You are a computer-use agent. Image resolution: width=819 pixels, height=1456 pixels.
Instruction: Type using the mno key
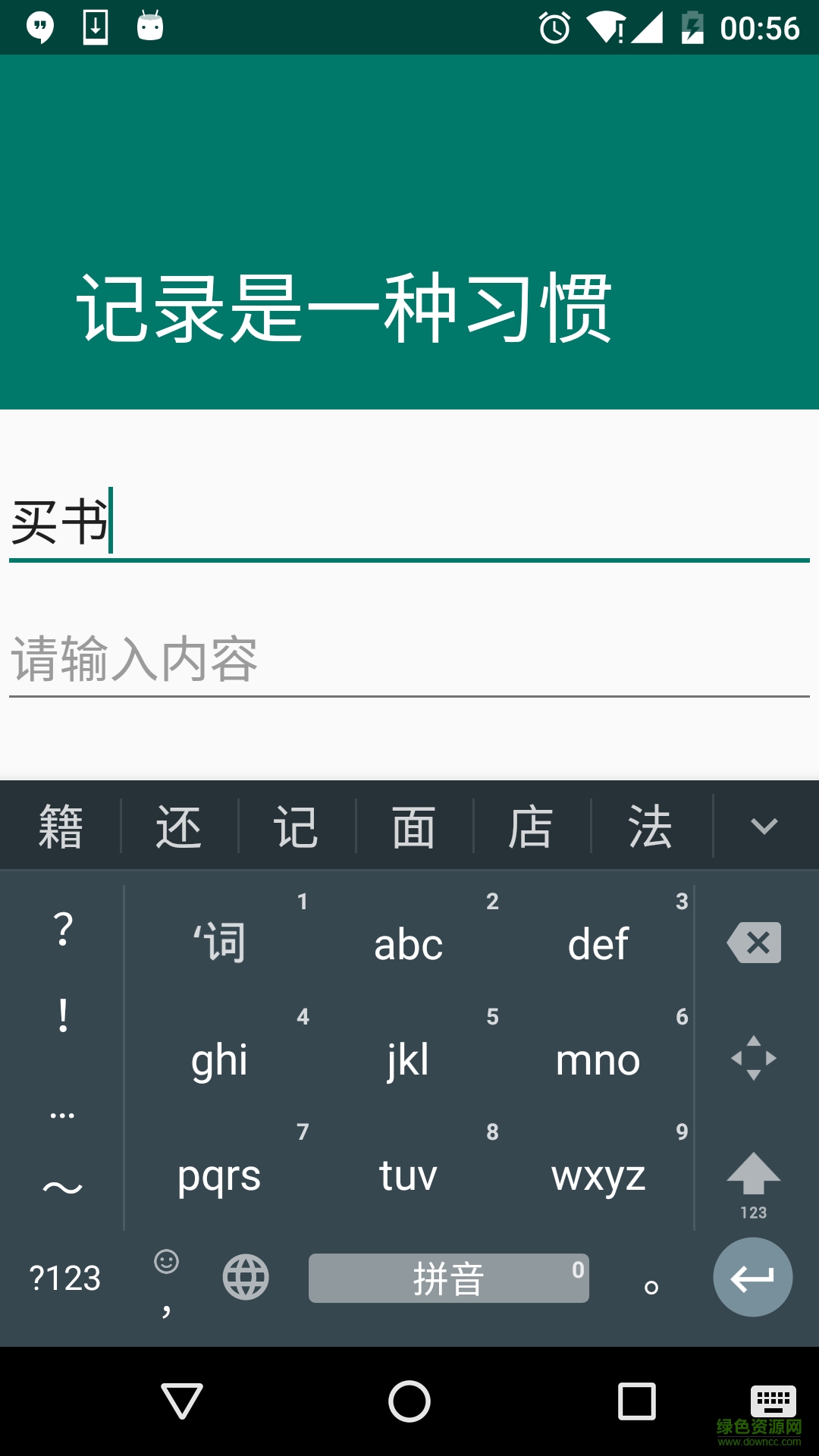pos(598,1059)
